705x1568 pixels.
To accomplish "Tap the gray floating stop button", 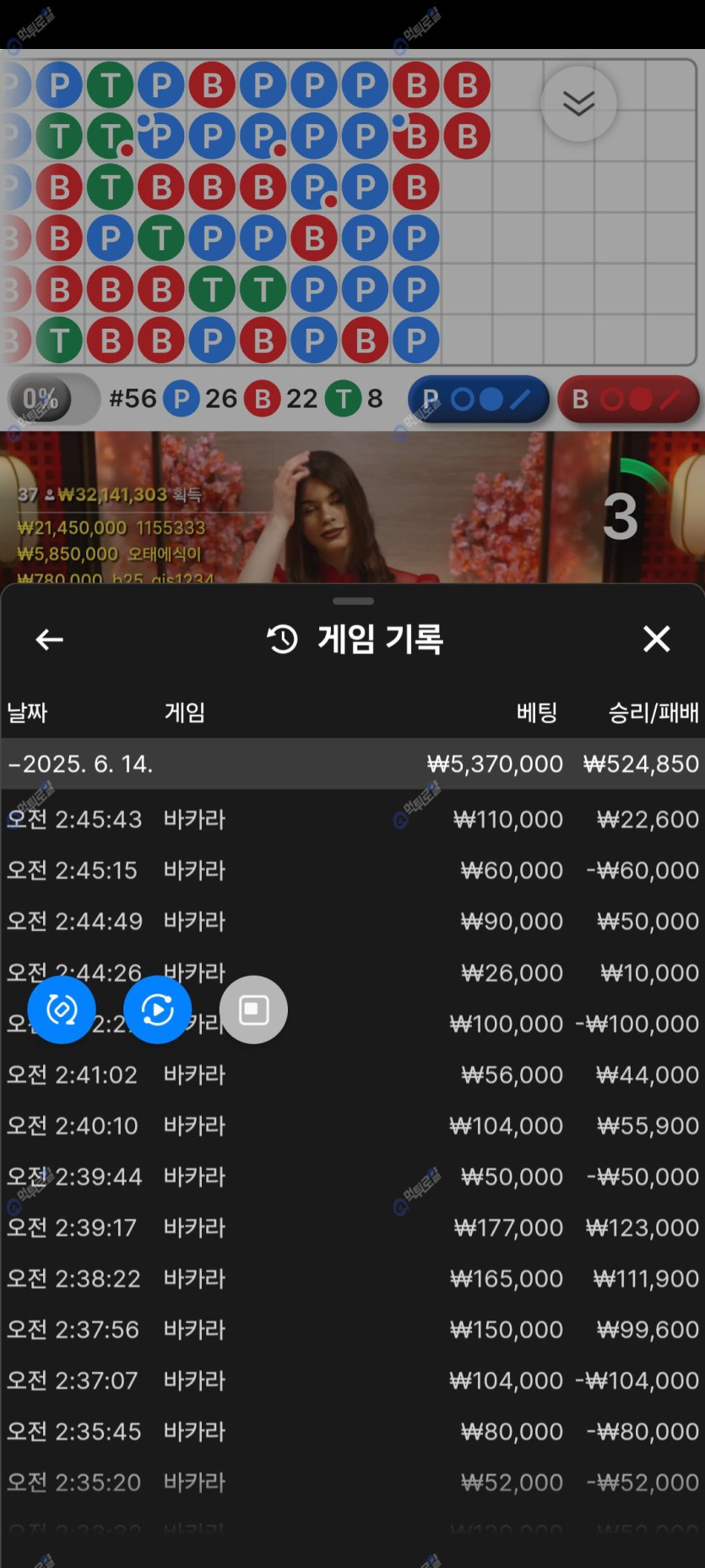I will coord(253,1010).
